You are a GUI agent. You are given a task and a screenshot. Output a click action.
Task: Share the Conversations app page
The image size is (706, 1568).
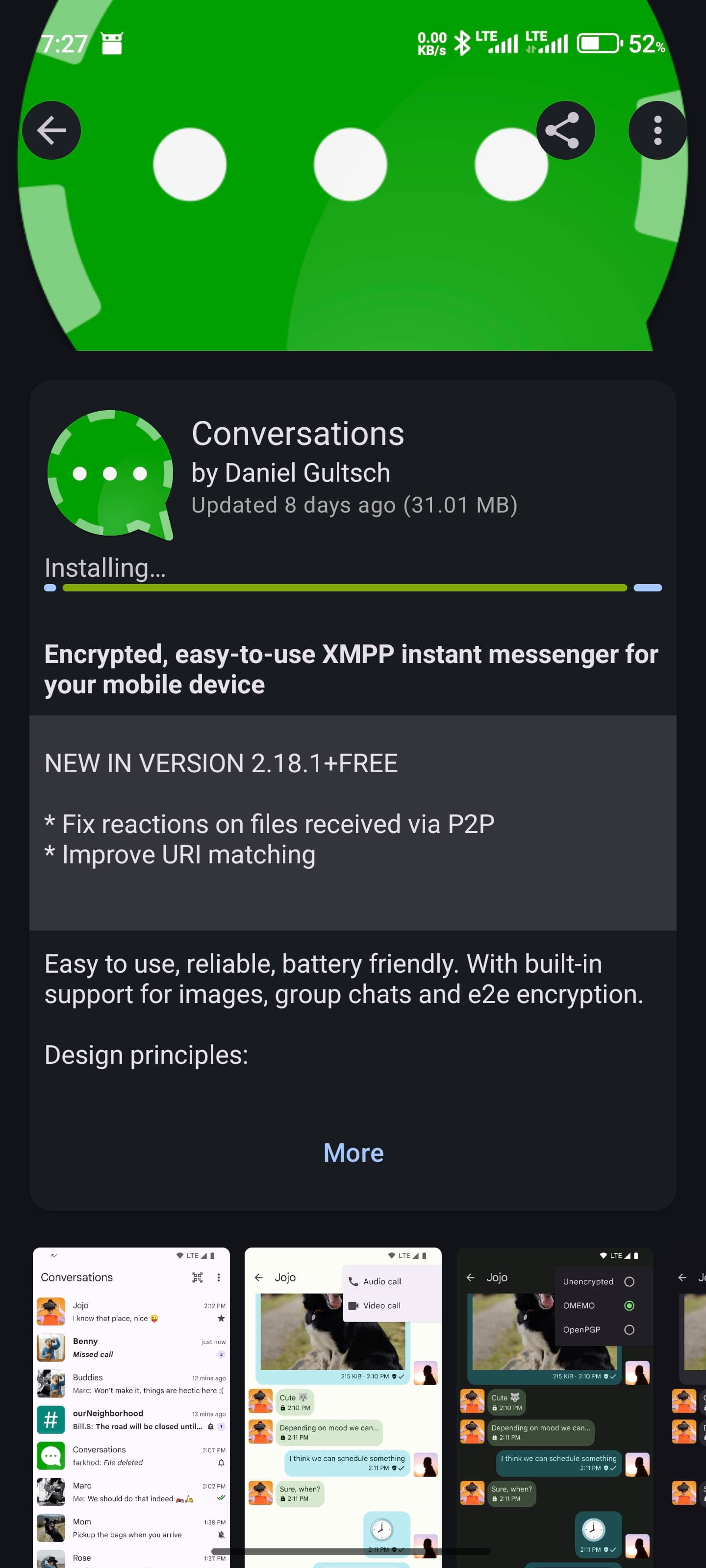pyautogui.click(x=565, y=130)
